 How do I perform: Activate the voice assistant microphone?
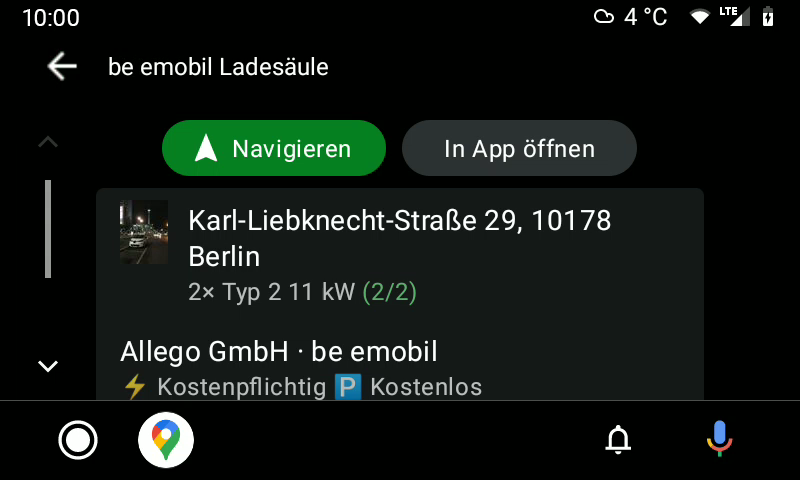718,440
